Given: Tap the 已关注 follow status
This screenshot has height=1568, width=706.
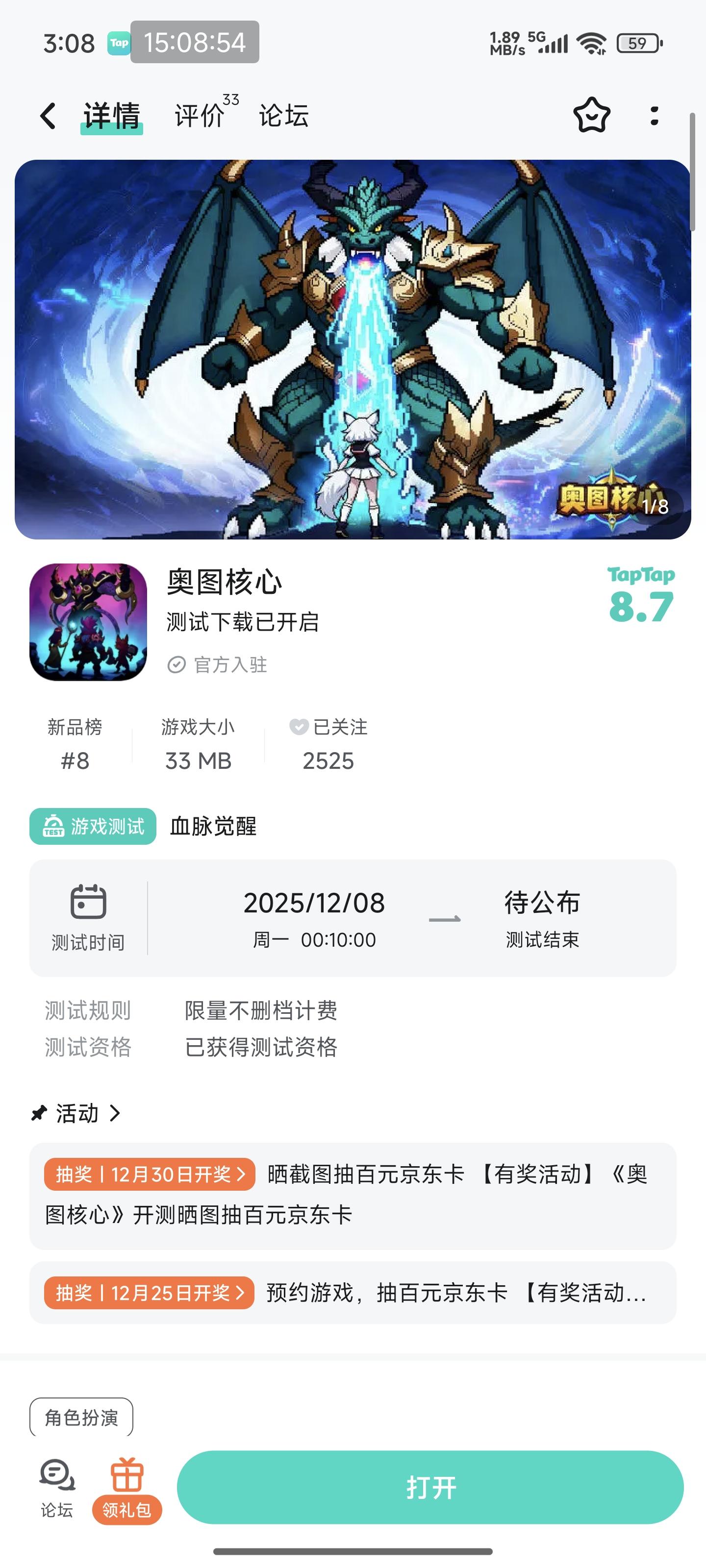Looking at the screenshot, I should [x=328, y=744].
